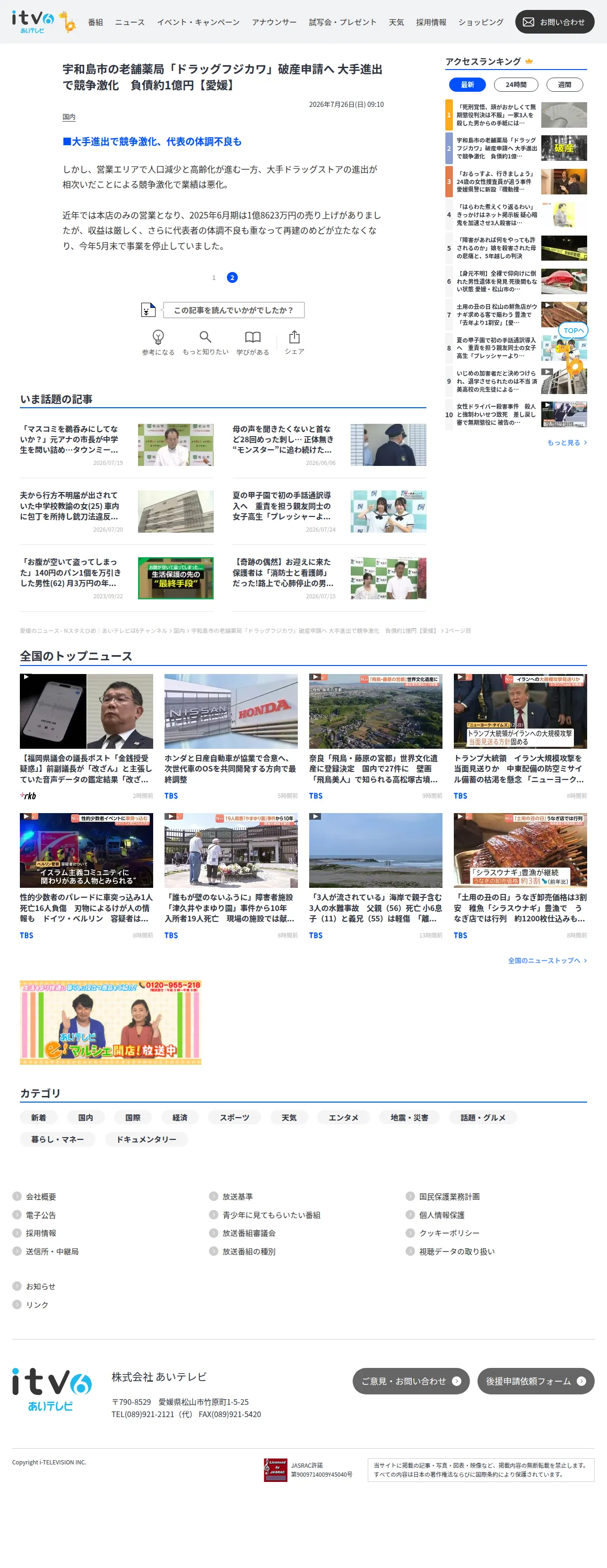This screenshot has width=607, height=1568.
Task: Open 後援申請依頼フォーム button
Action: 536,1381
